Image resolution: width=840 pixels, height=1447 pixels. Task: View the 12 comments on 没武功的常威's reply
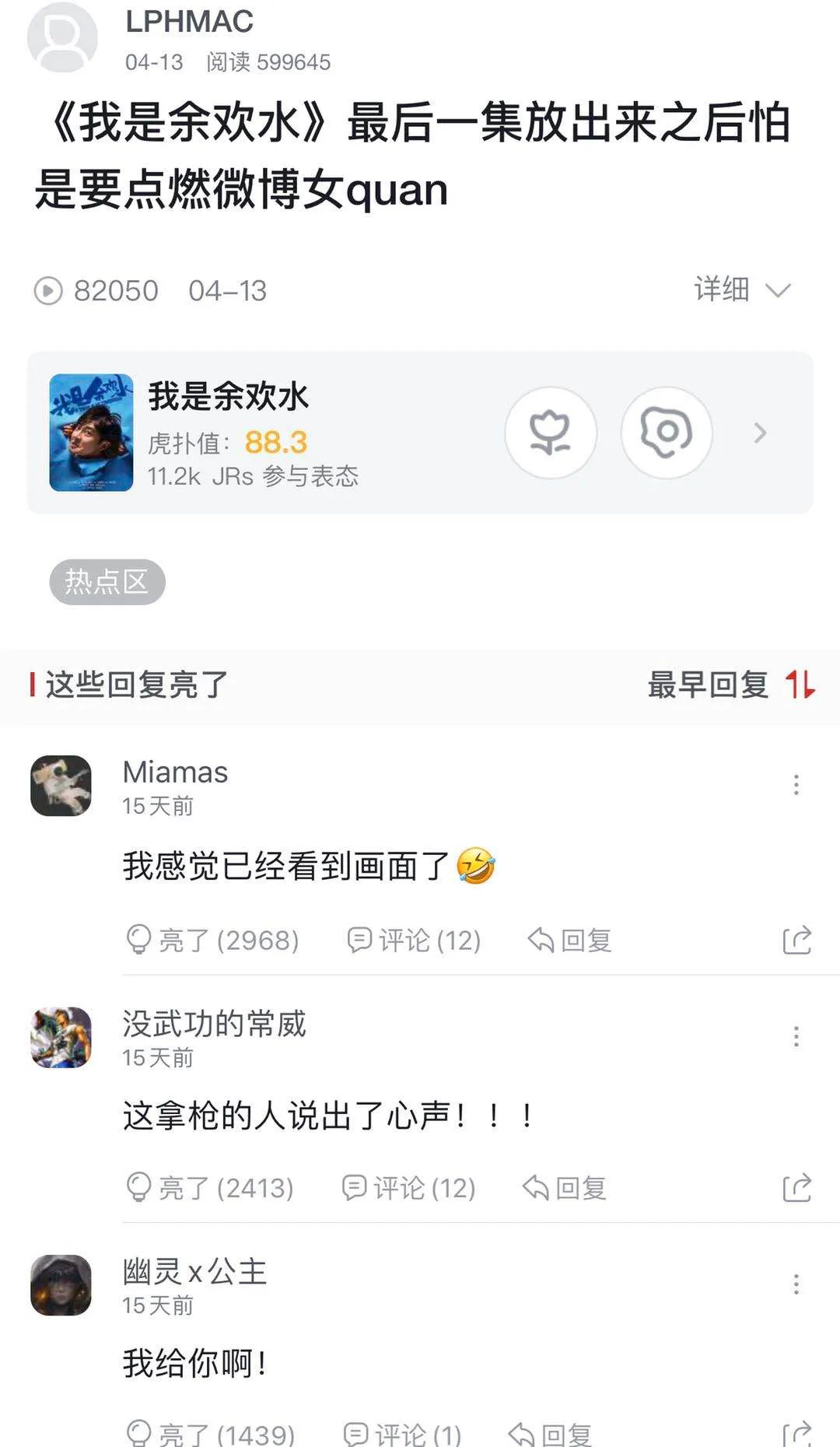click(409, 1188)
